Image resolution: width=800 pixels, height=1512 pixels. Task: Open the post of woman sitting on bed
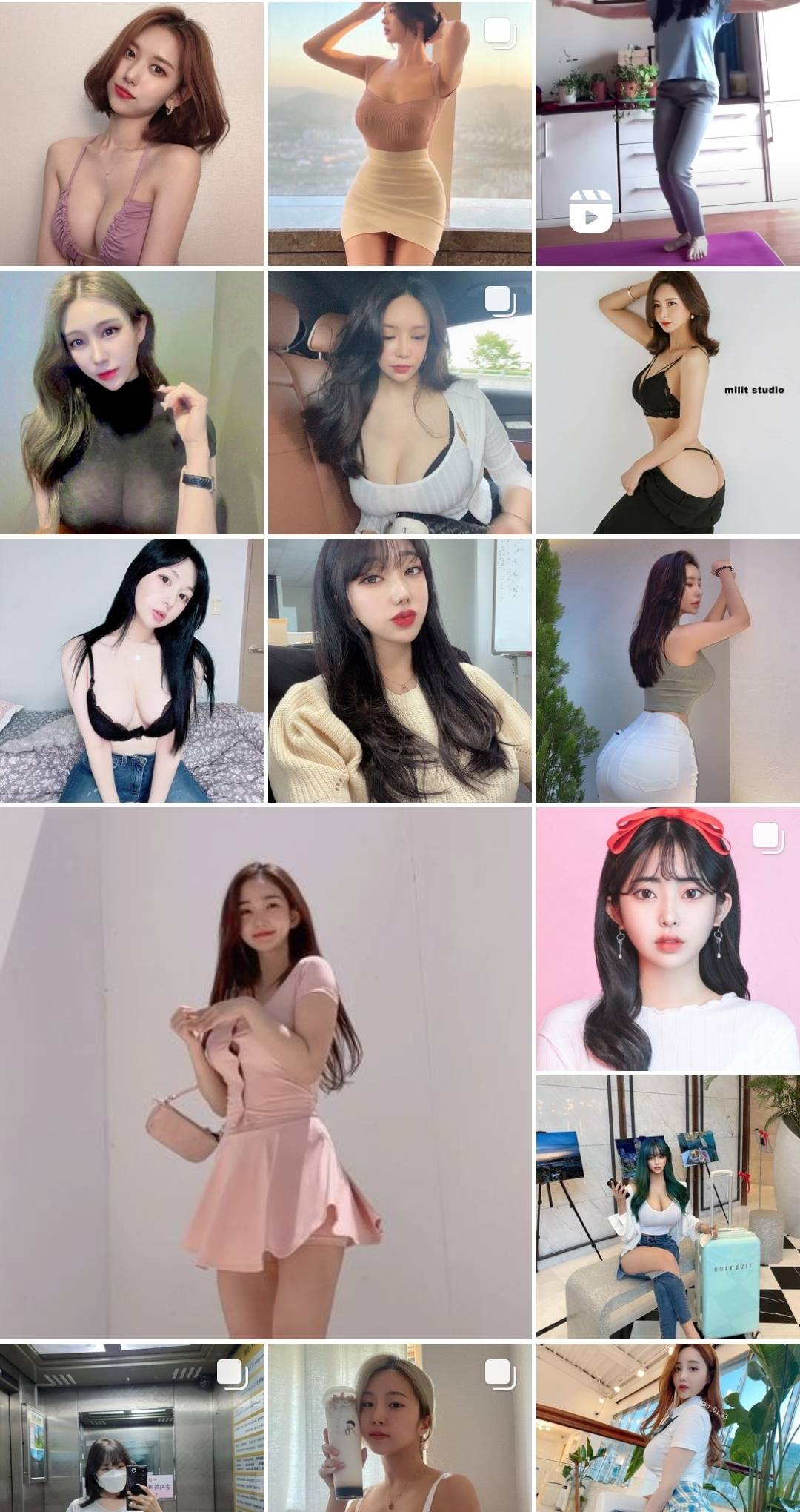click(x=132, y=670)
